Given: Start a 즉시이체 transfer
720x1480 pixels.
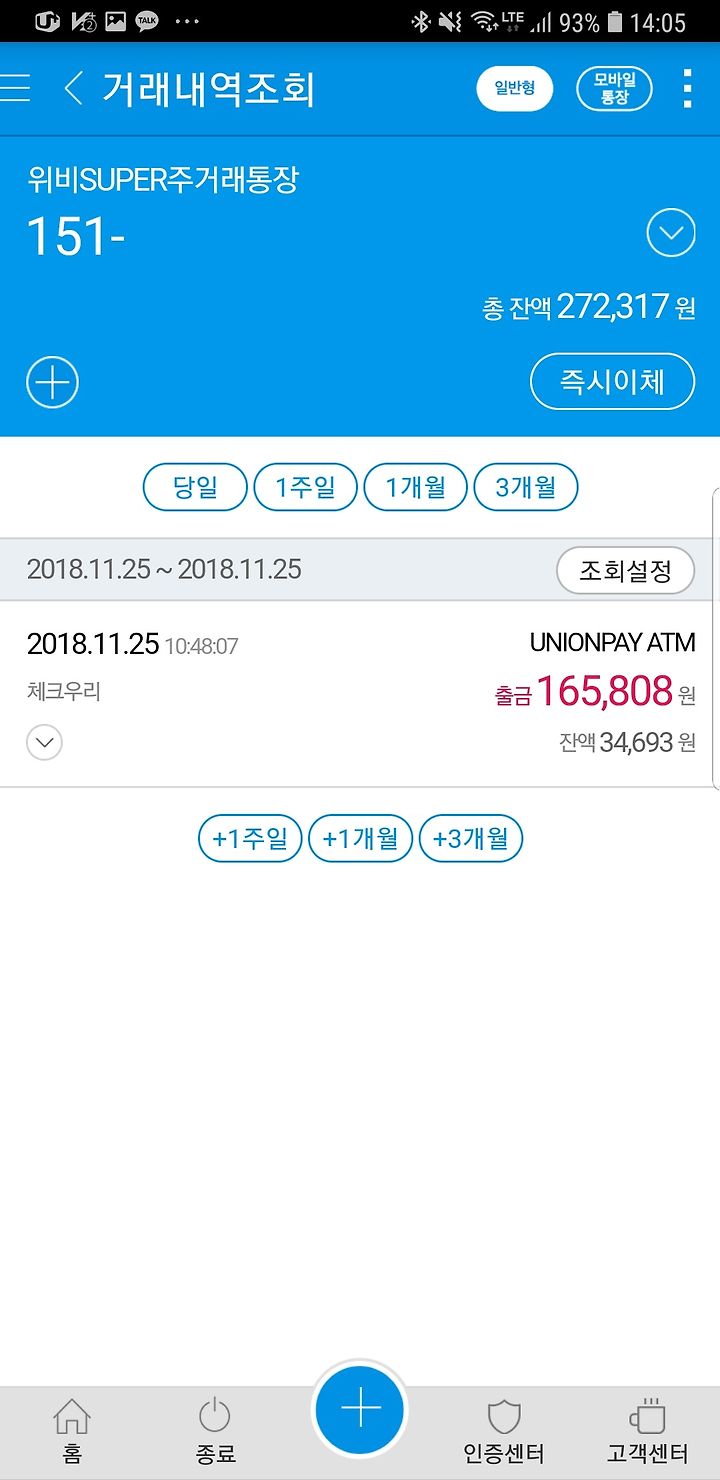Looking at the screenshot, I should (612, 381).
